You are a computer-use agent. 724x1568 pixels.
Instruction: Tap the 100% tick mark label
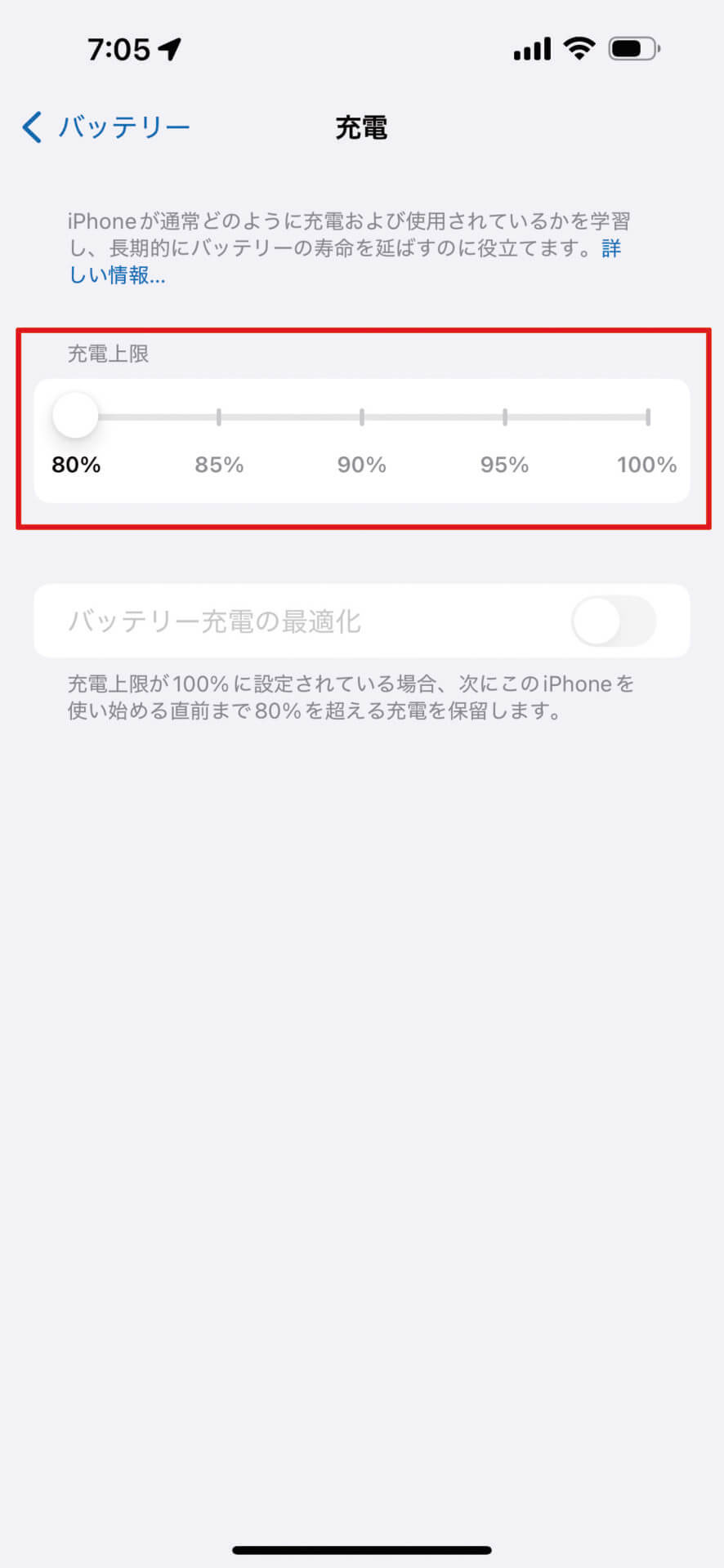[646, 465]
